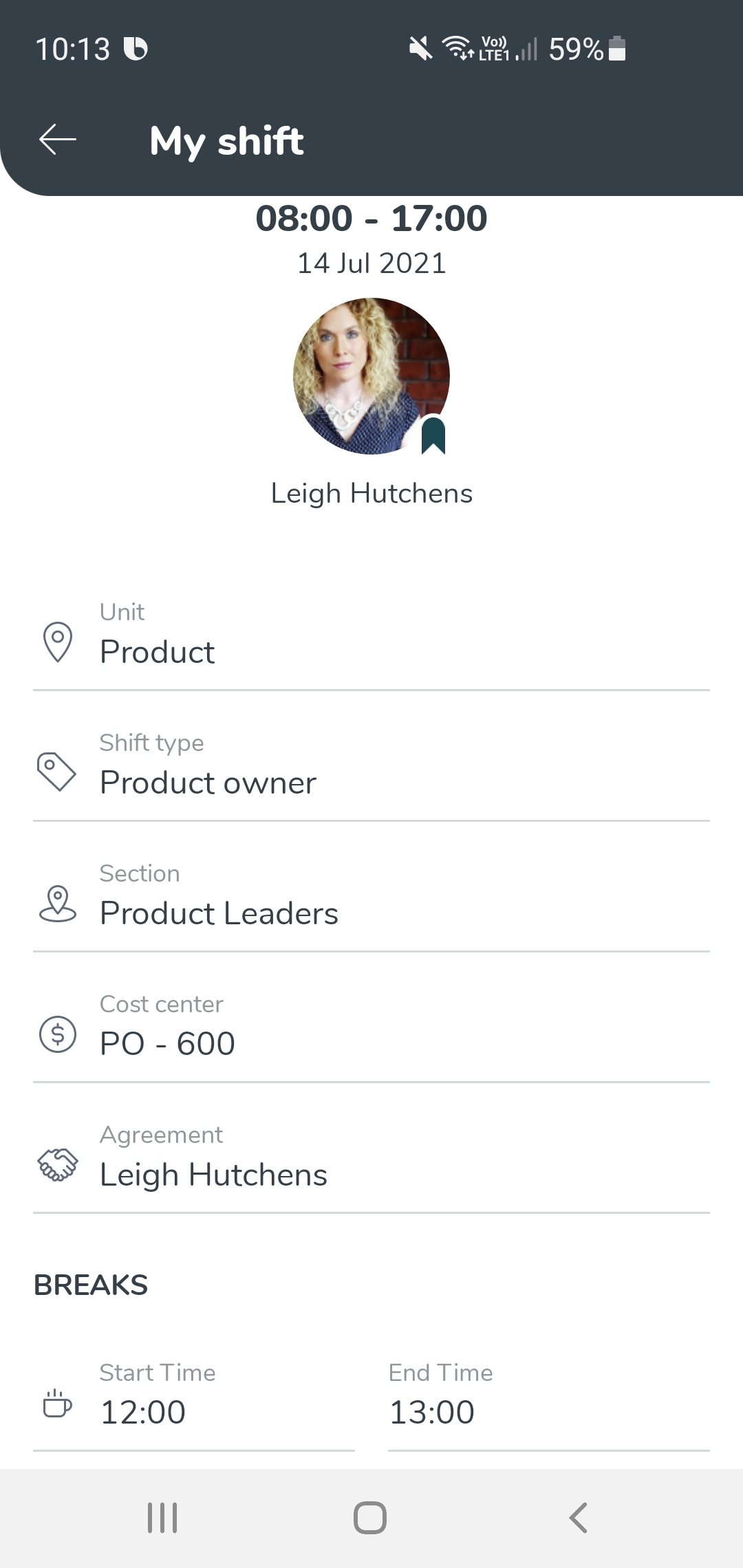Go back from My shift
This screenshot has width=743, height=1568.
(x=58, y=140)
